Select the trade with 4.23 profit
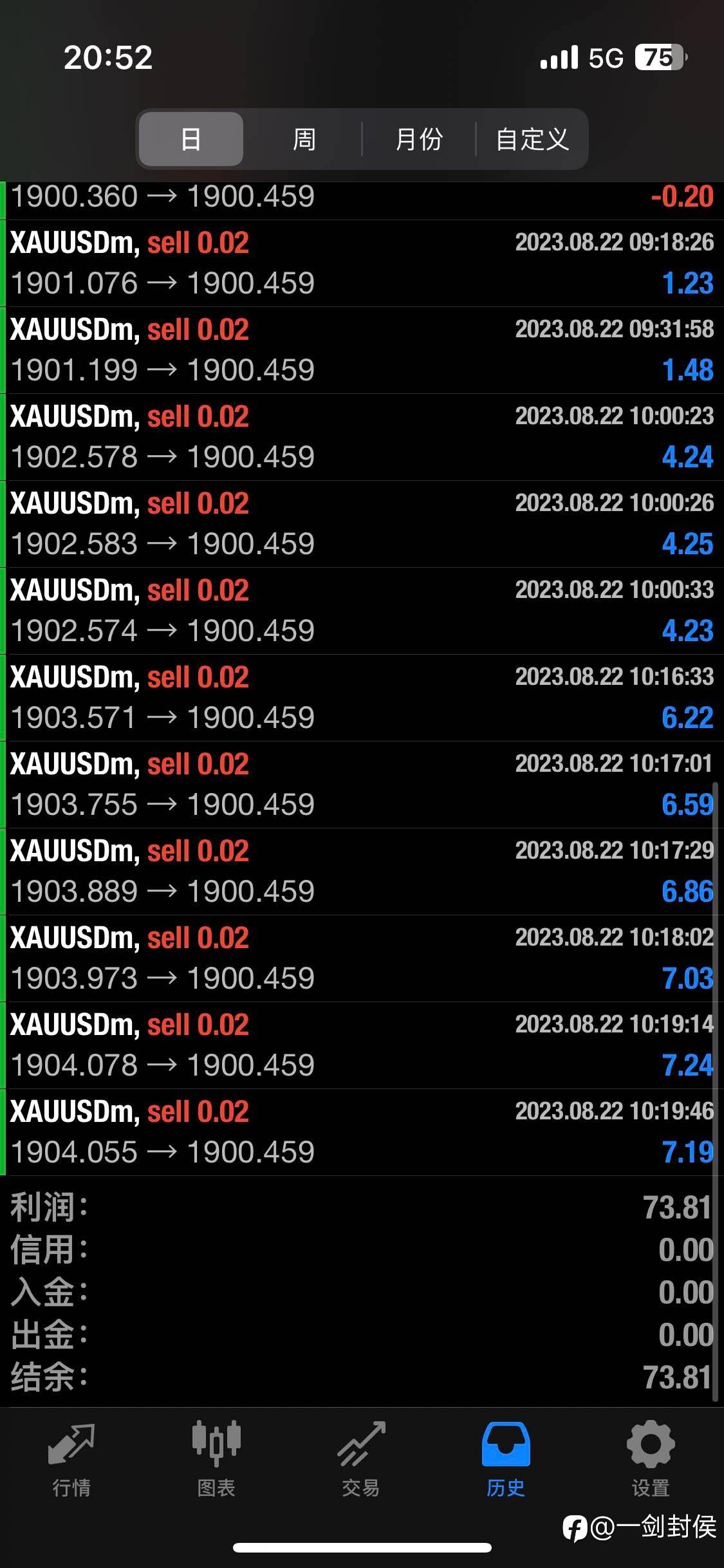The image size is (724, 1568). (x=362, y=611)
